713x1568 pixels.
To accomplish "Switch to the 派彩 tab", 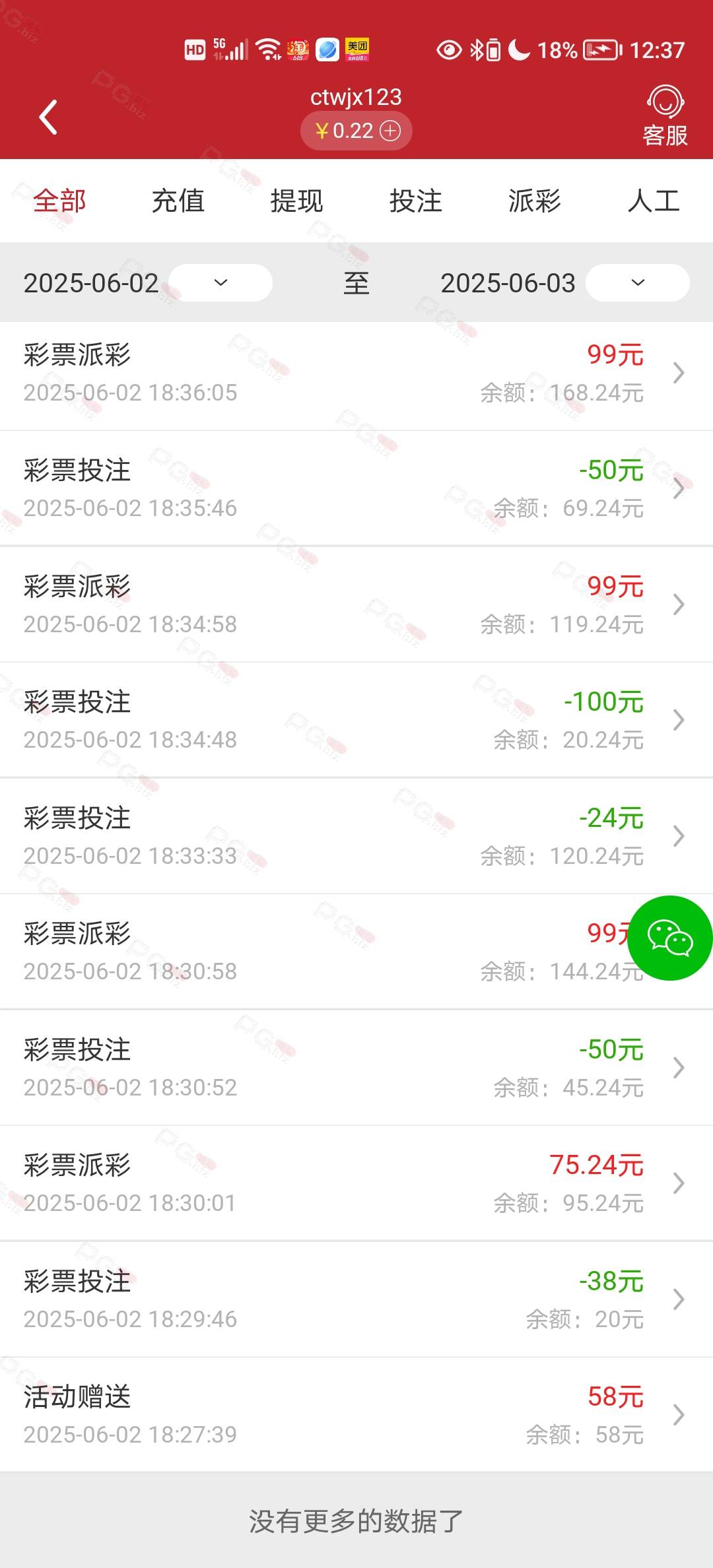I will tap(535, 201).
